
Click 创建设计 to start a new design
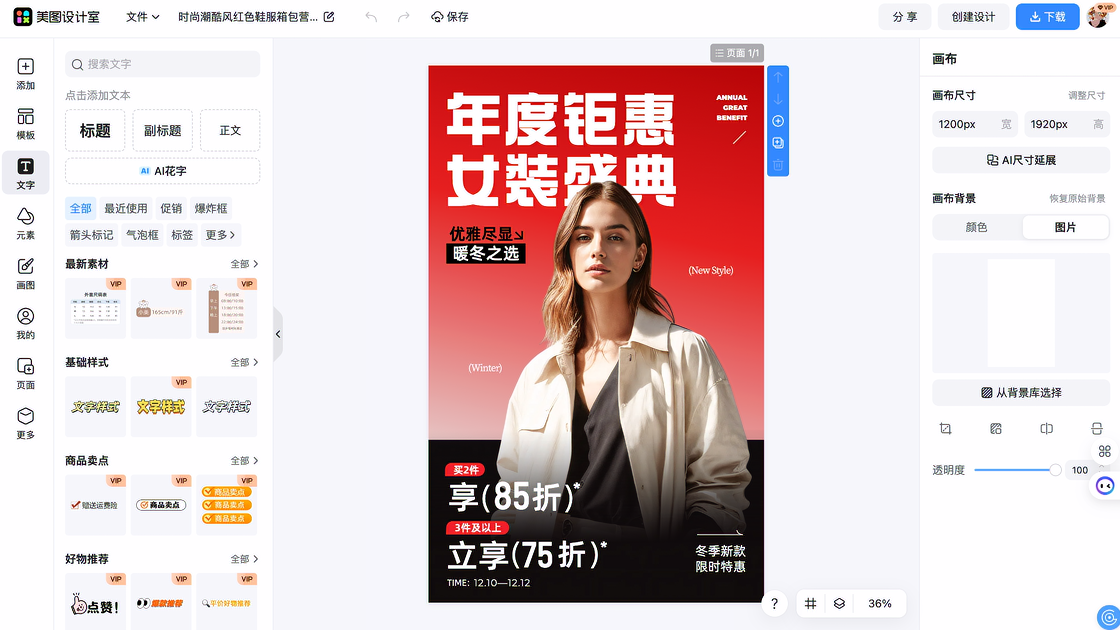pos(972,17)
